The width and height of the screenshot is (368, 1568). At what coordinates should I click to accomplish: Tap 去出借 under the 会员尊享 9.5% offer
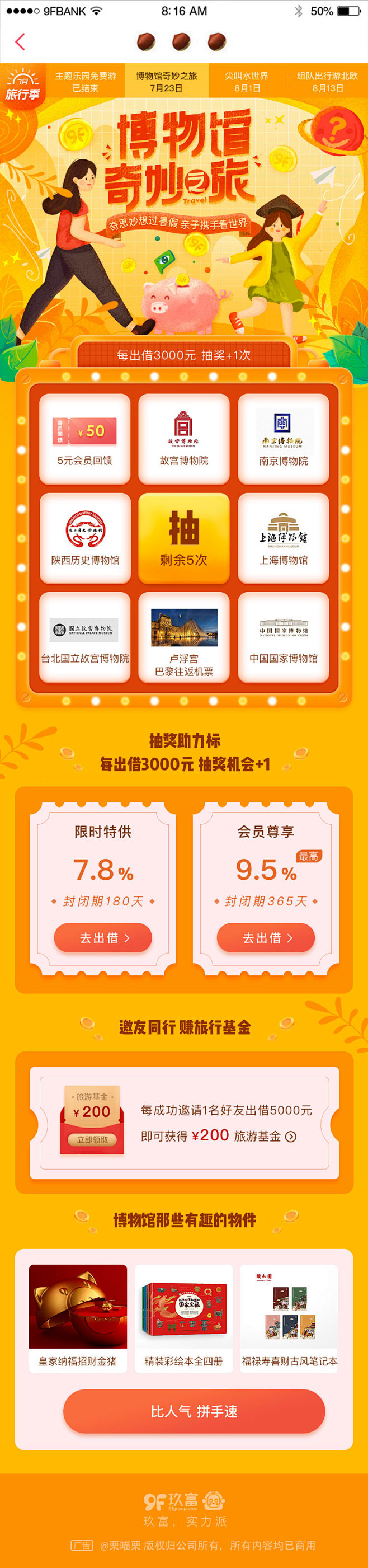tap(266, 937)
